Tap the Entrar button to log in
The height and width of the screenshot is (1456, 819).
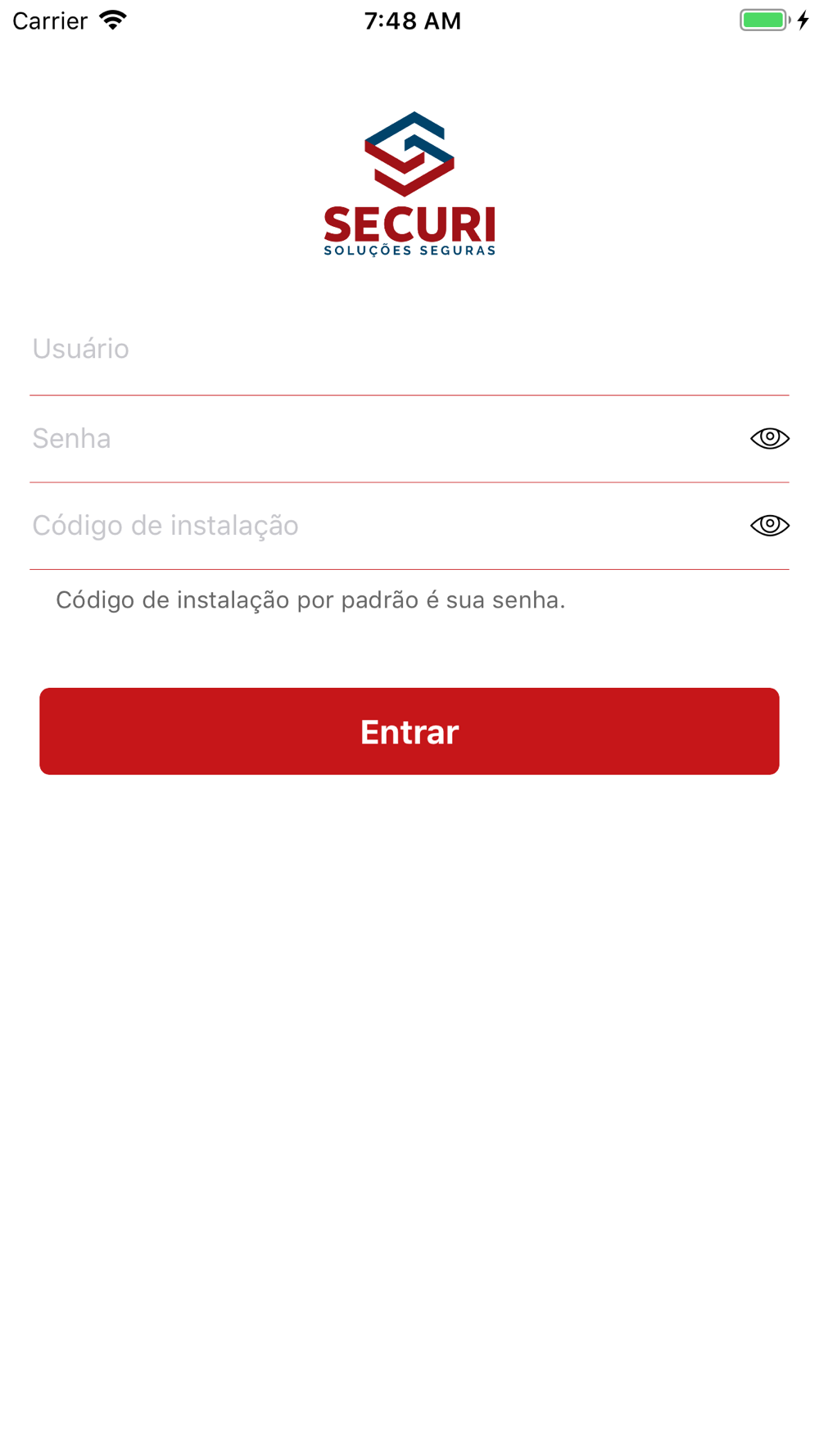409,731
